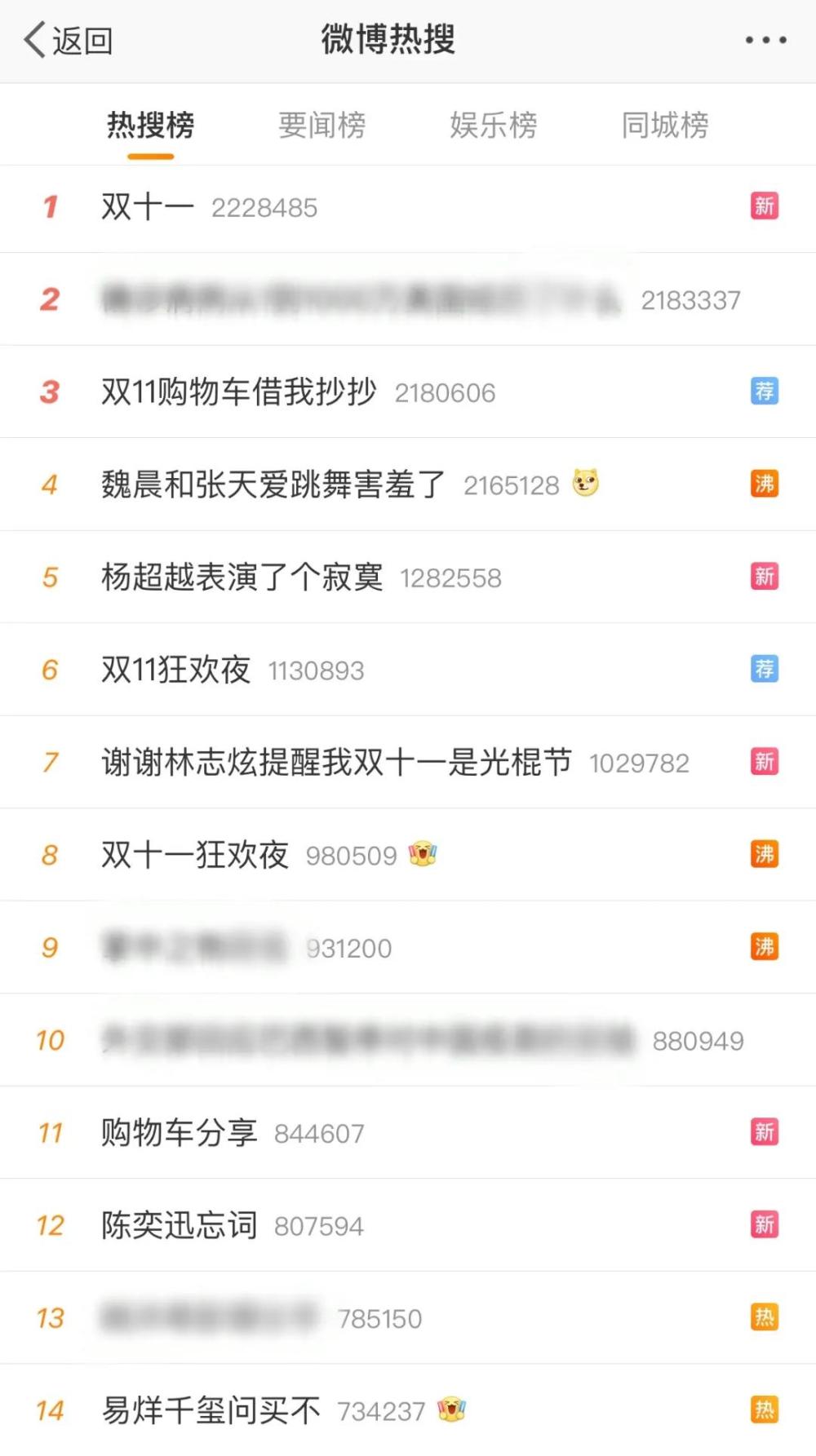Open the topic 购物车分享
Viewport: 816px width, 1456px height.
[180, 1132]
